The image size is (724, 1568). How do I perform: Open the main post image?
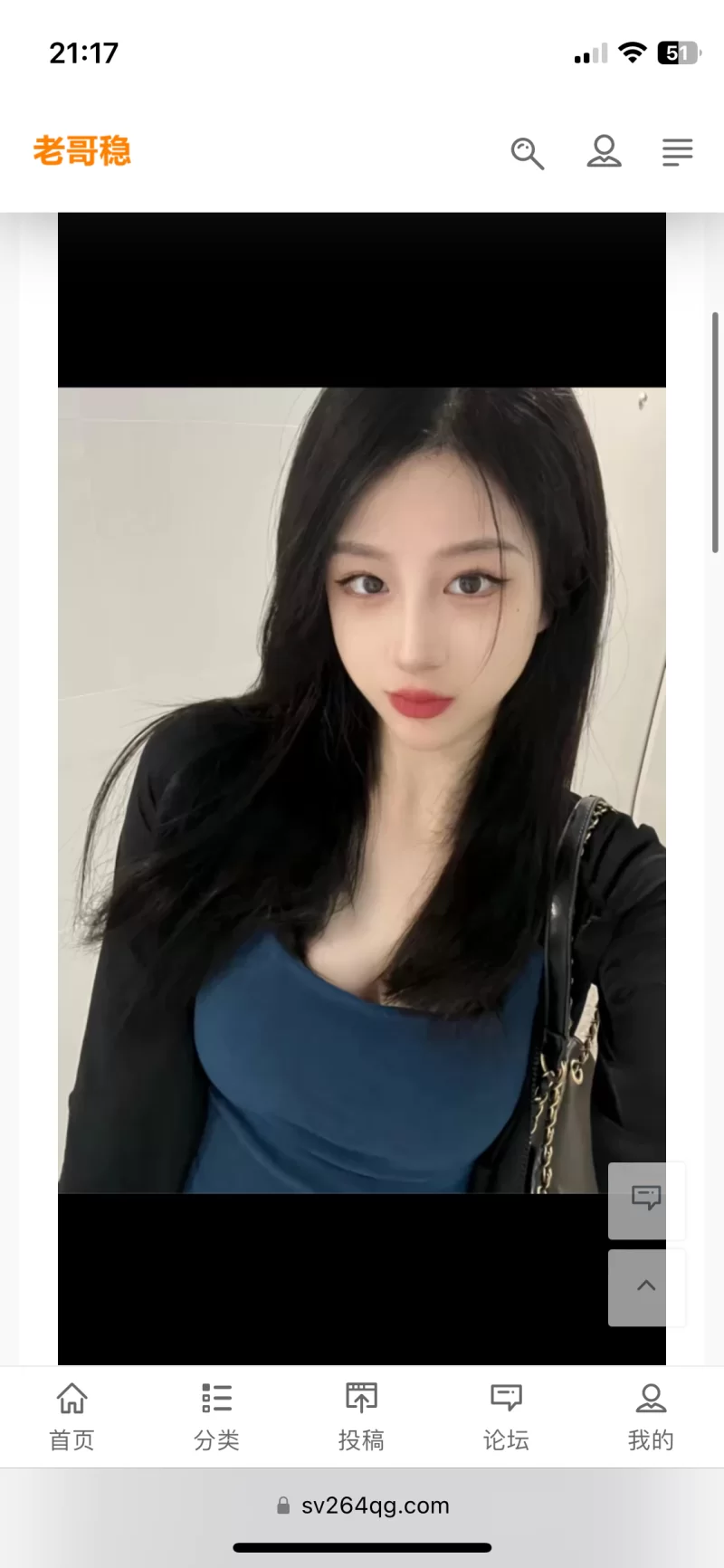tap(362, 789)
